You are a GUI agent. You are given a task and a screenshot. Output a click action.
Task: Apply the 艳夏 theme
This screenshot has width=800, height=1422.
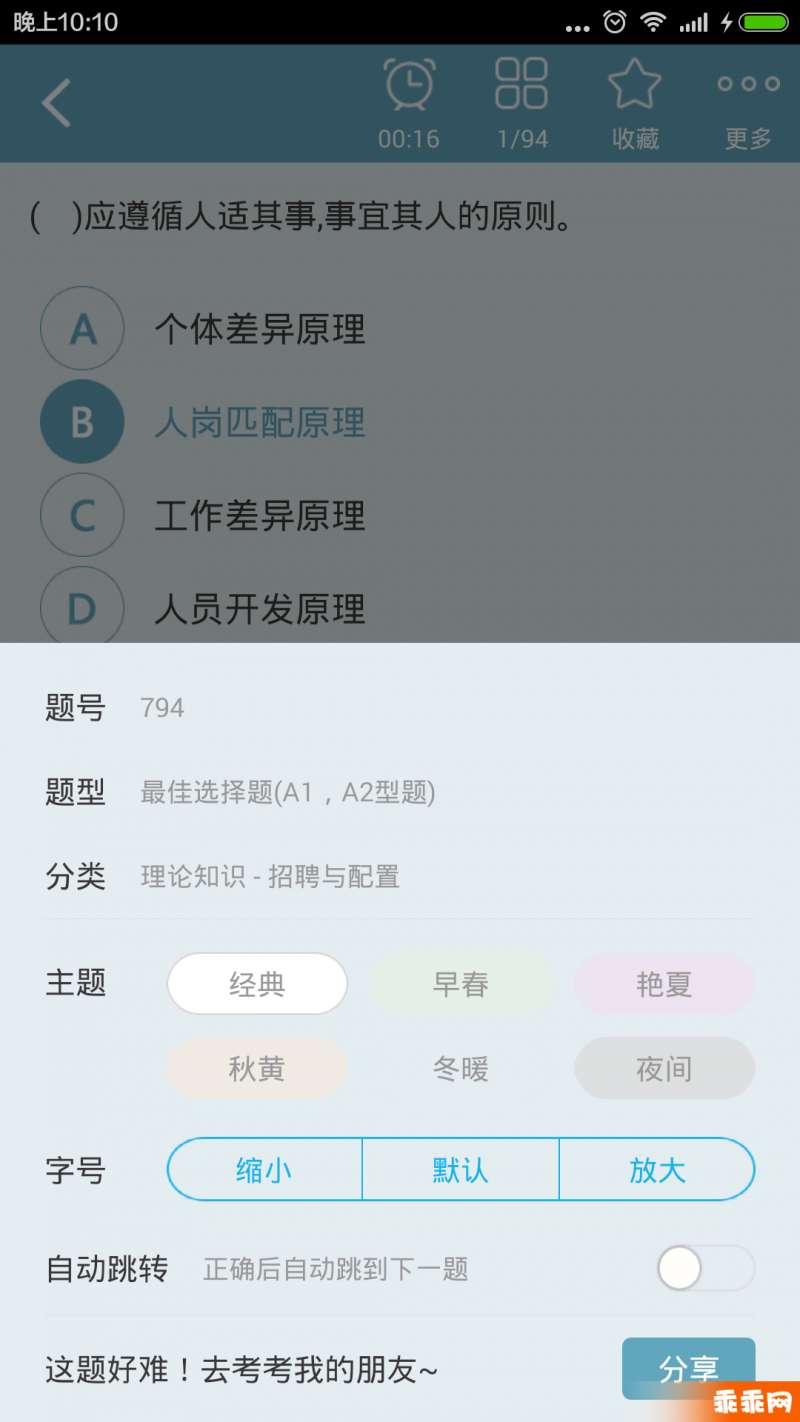tap(664, 984)
